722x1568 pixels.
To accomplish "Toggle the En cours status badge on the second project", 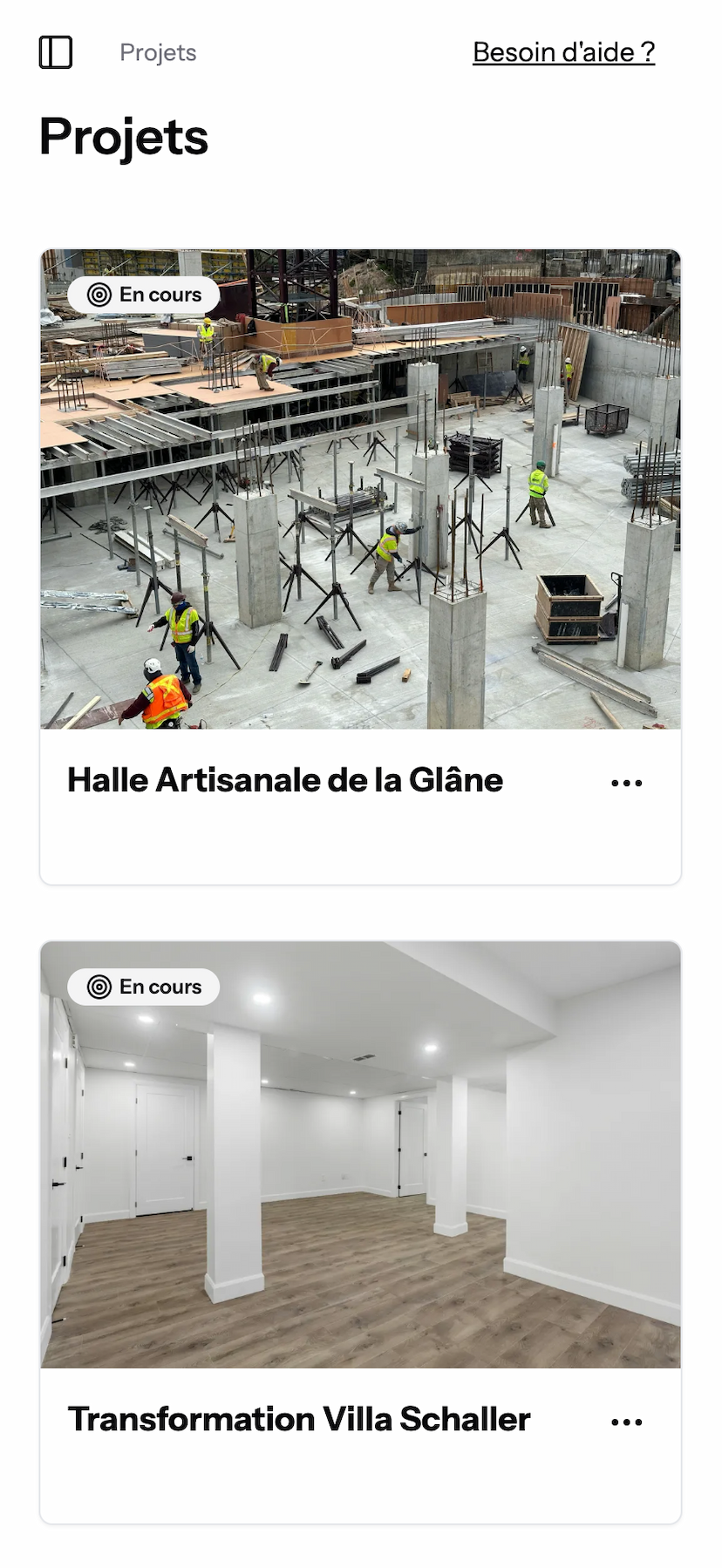I will click(x=142, y=987).
